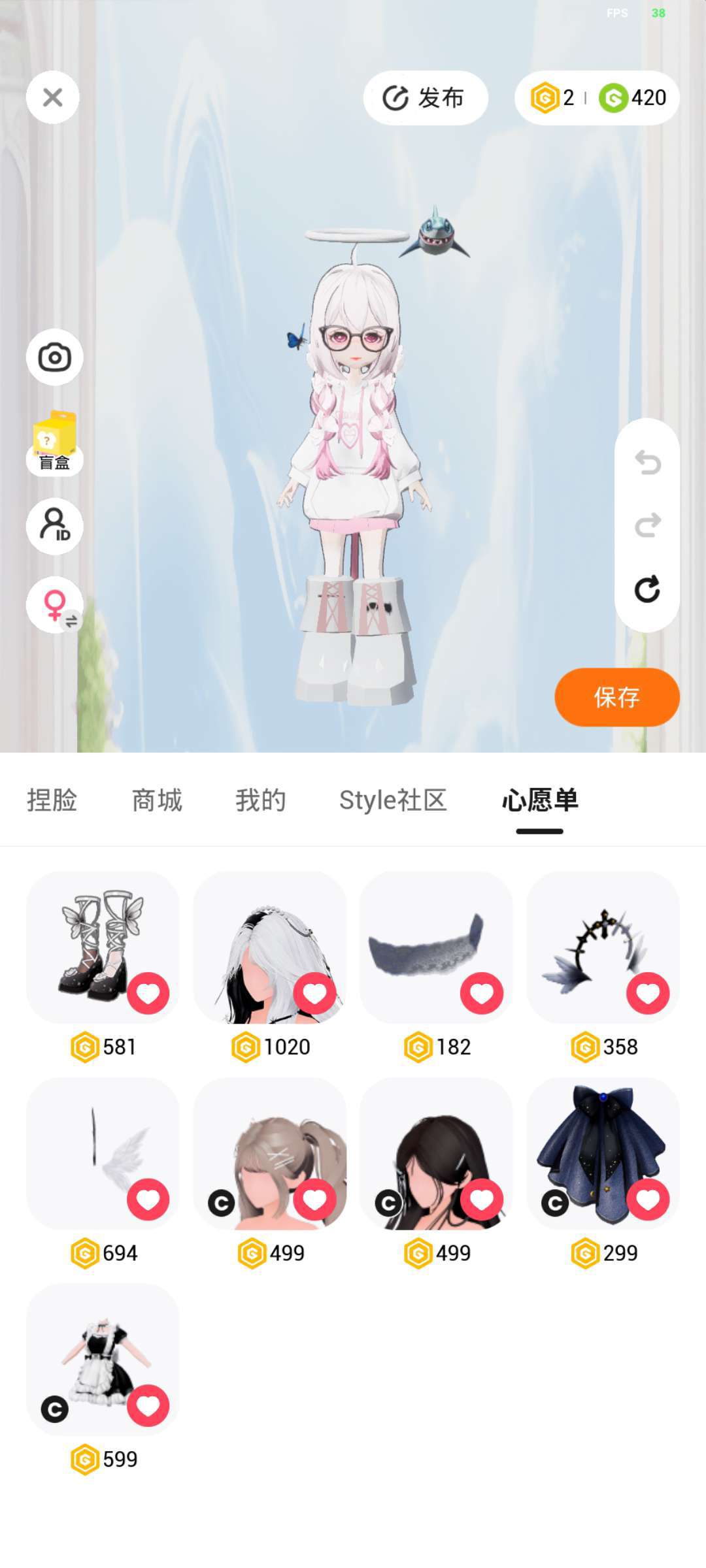This screenshot has height=1568, width=706.
Task: Switch avatar gender
Action: (54, 606)
